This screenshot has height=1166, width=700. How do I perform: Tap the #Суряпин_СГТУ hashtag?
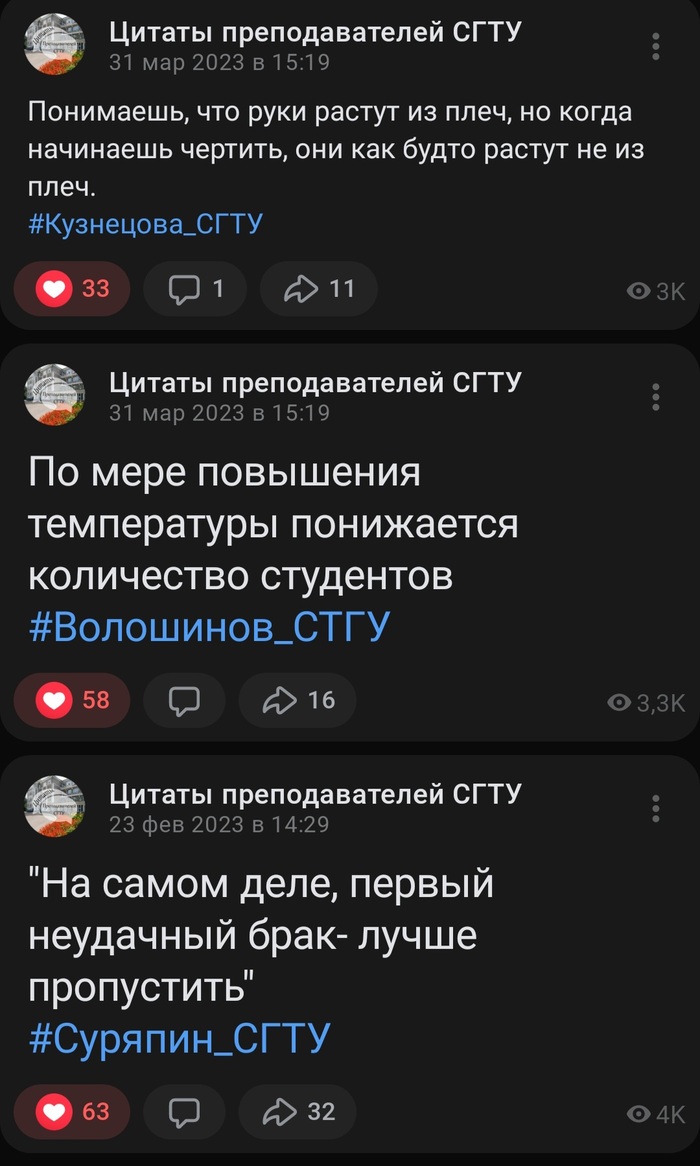(x=179, y=1039)
